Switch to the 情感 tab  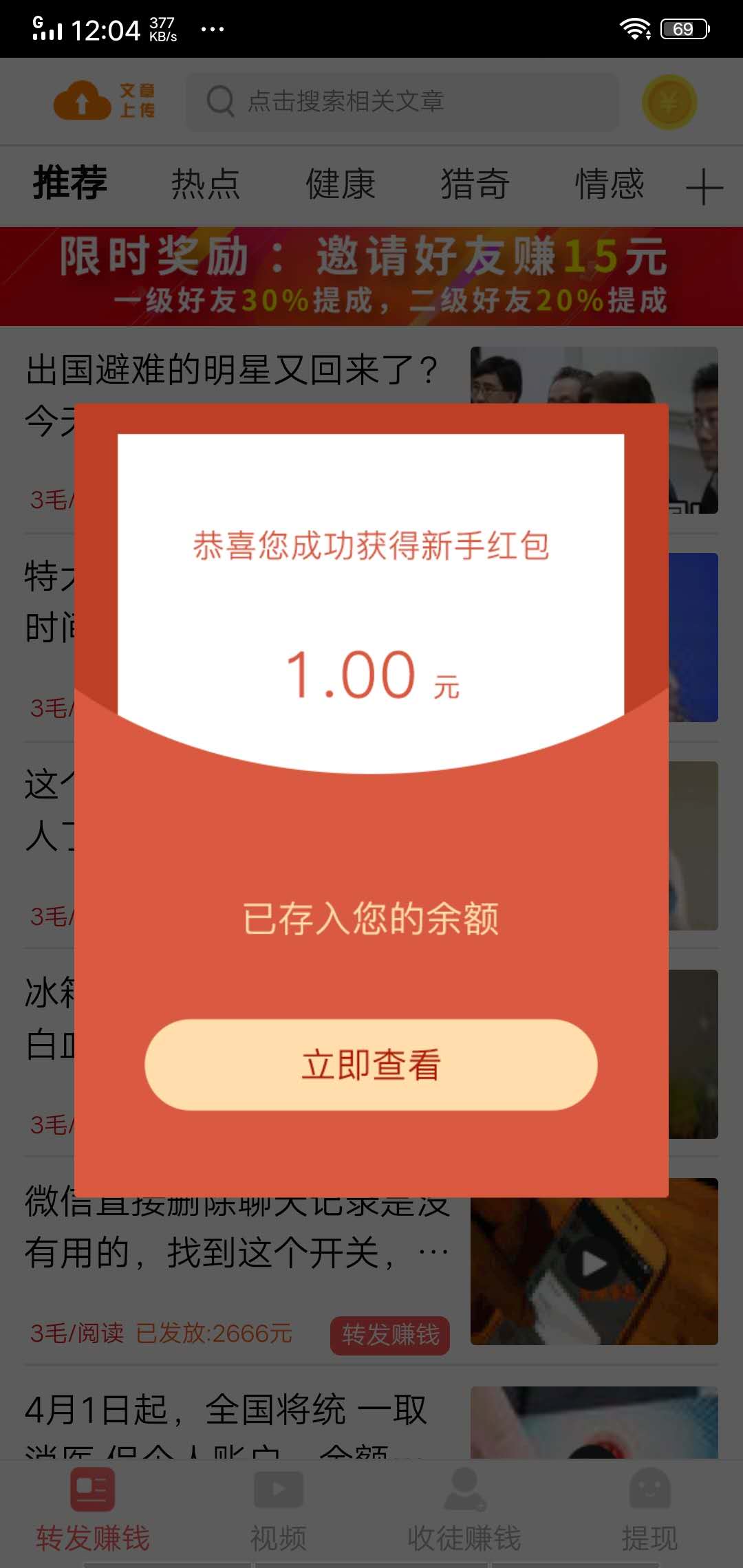(610, 184)
